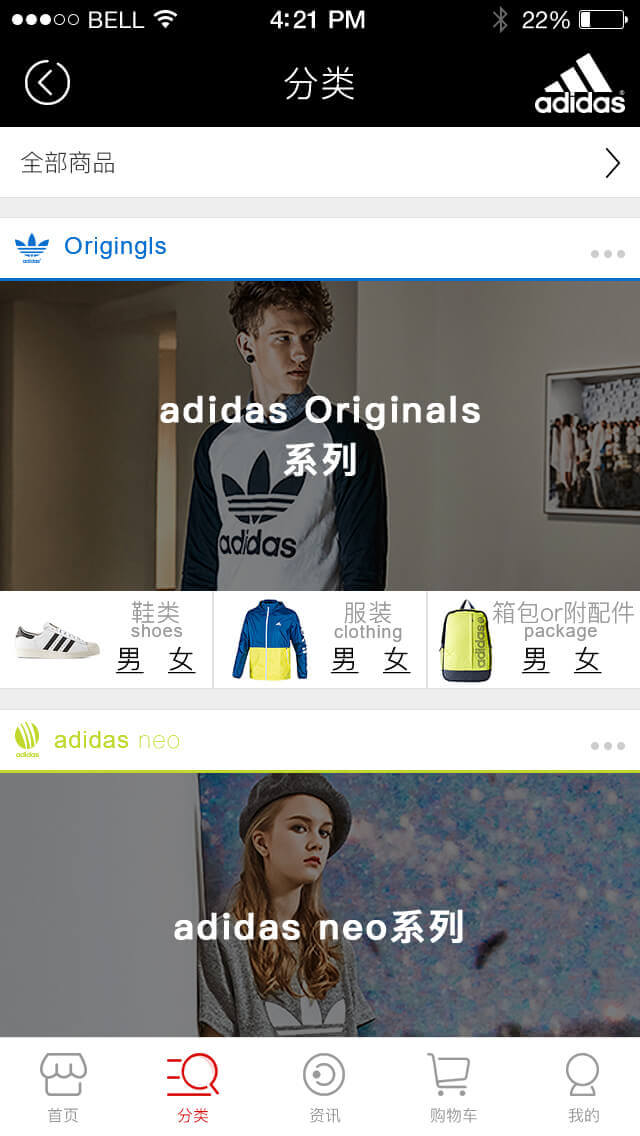Open the 我的 tab

(582, 1087)
